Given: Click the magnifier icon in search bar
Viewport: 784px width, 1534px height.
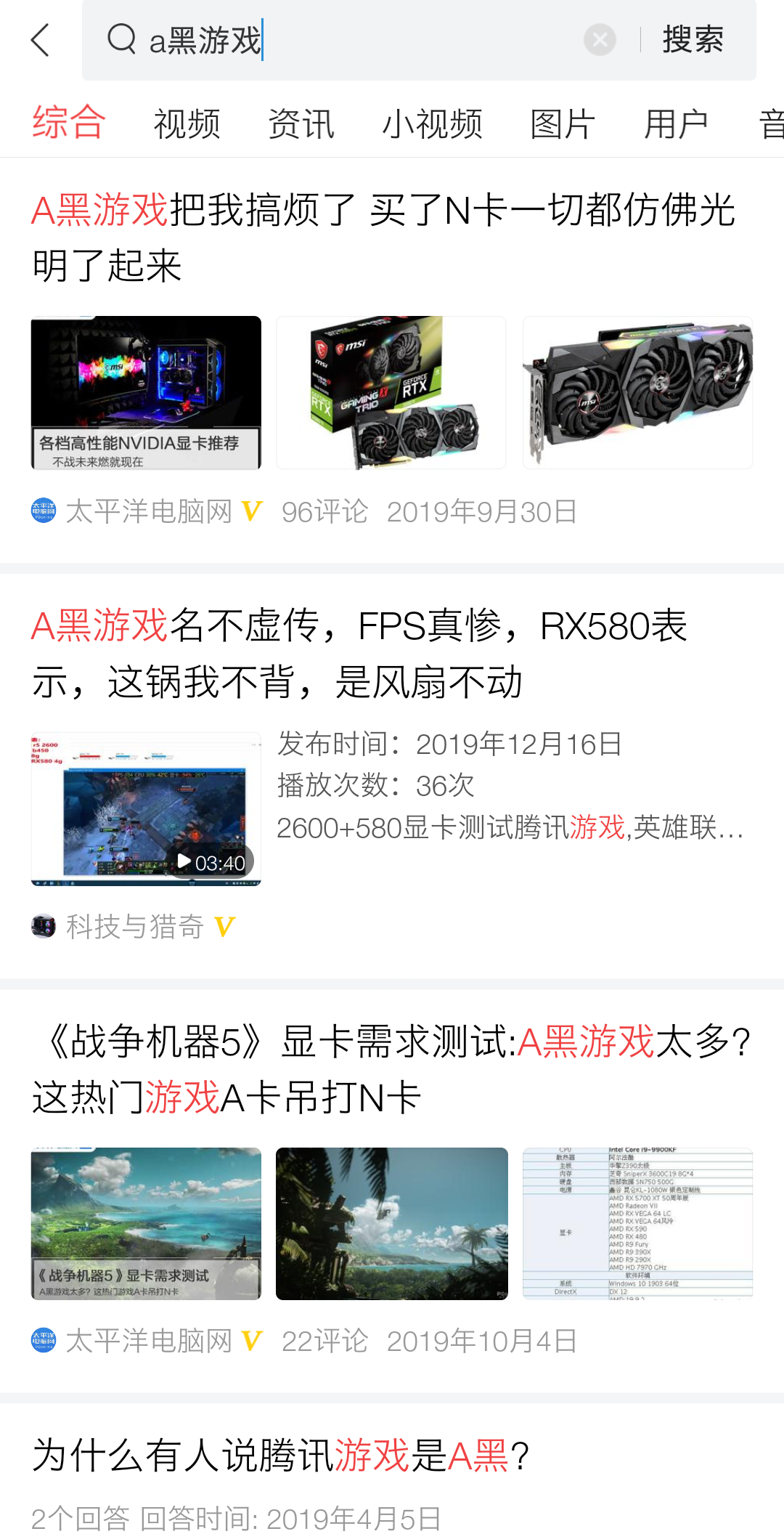Looking at the screenshot, I should click(x=122, y=40).
